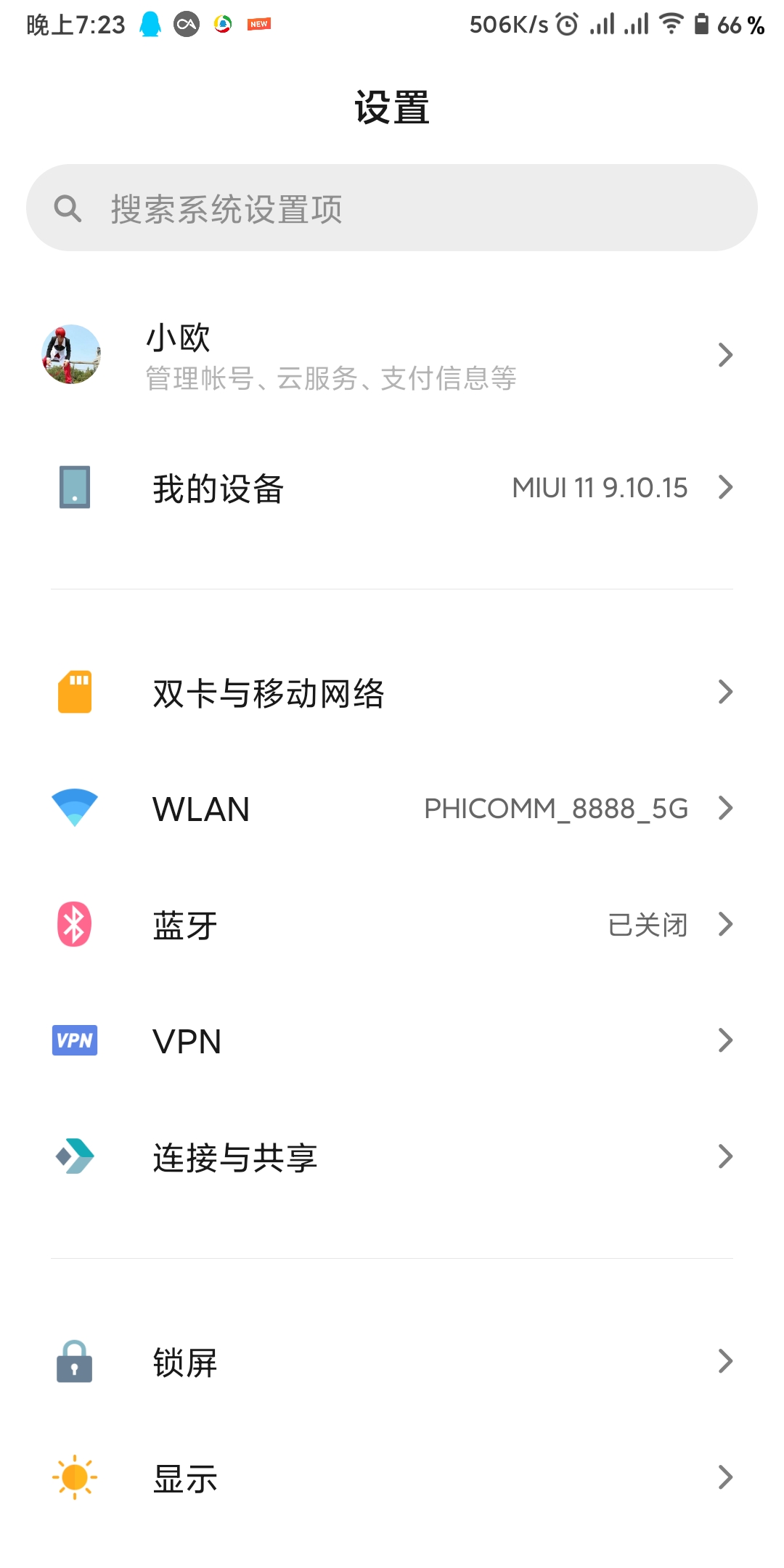Viewport: 784px width, 1568px height.
Task: Tap the lock screen padlock icon
Action: coord(73,1362)
